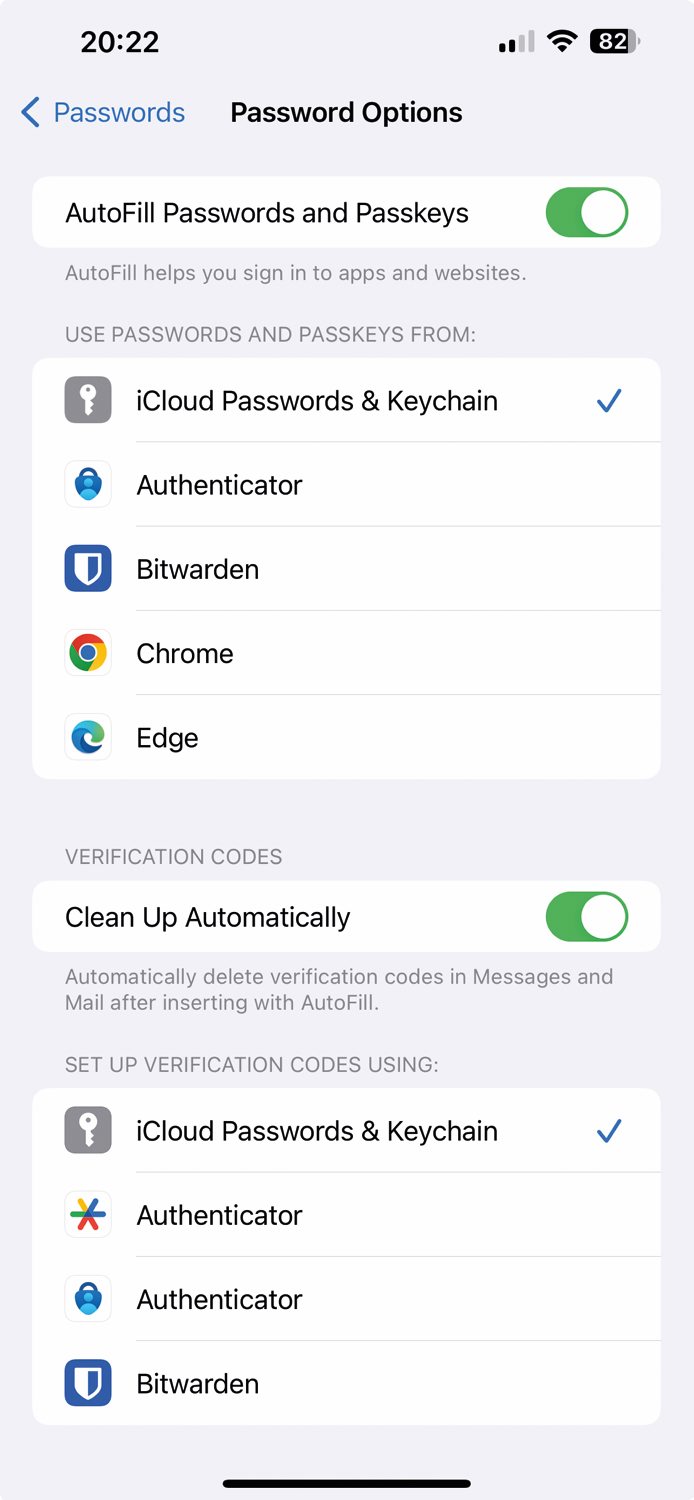The height and width of the screenshot is (1500, 694).
Task: Choose Bitwarden for verification codes
Action: (x=346, y=1383)
